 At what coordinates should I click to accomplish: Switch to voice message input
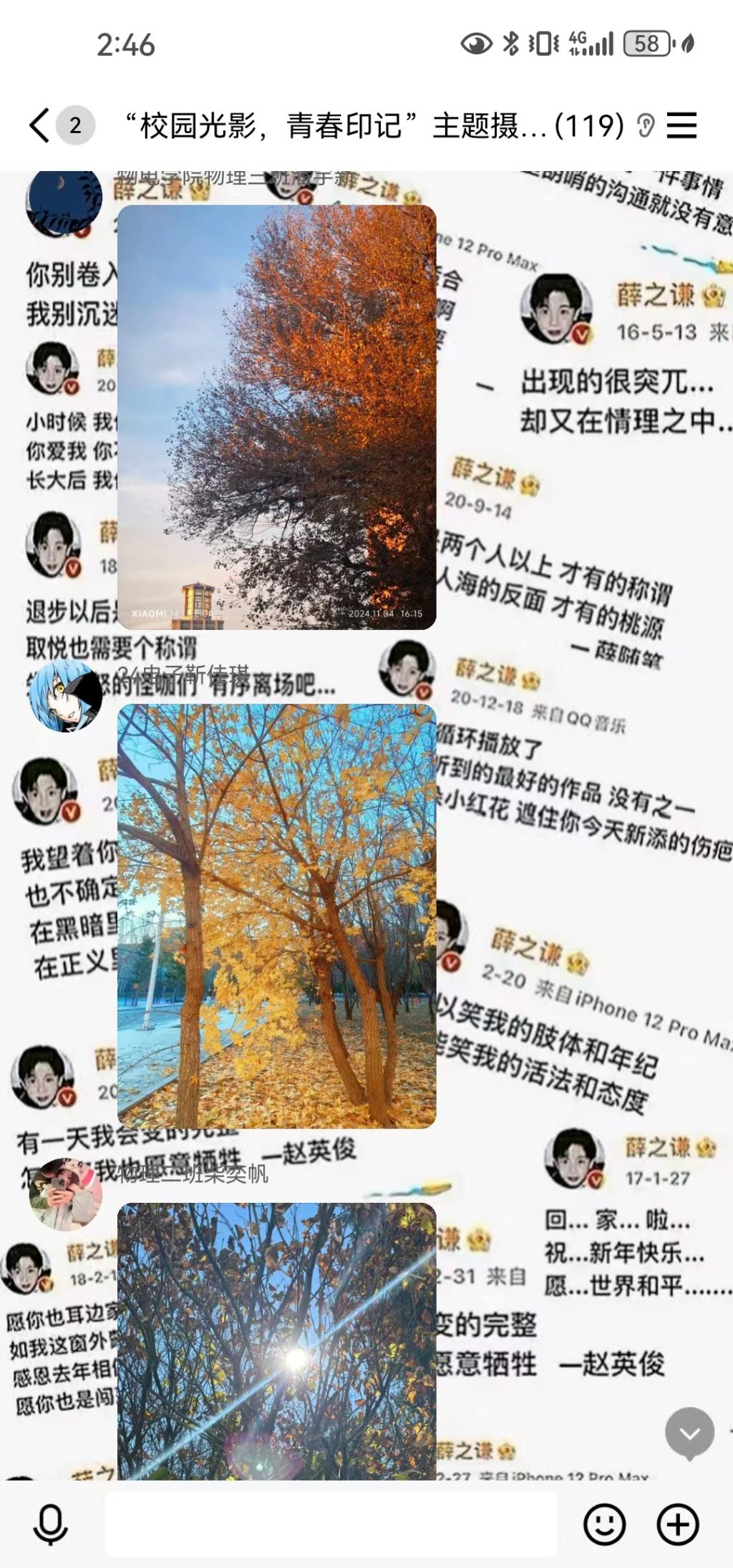click(50, 1524)
